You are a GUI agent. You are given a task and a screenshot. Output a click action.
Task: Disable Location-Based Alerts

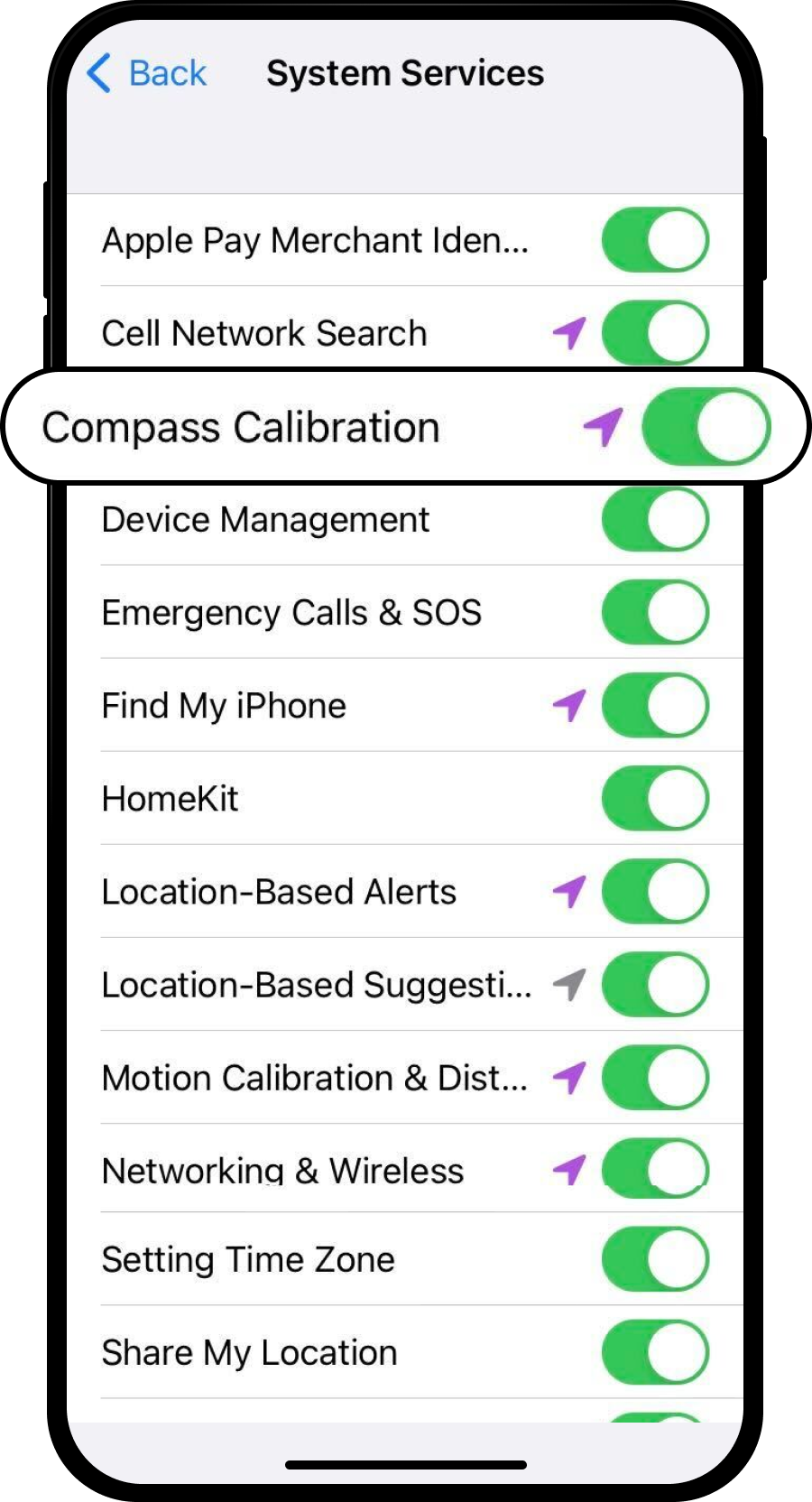(655, 891)
